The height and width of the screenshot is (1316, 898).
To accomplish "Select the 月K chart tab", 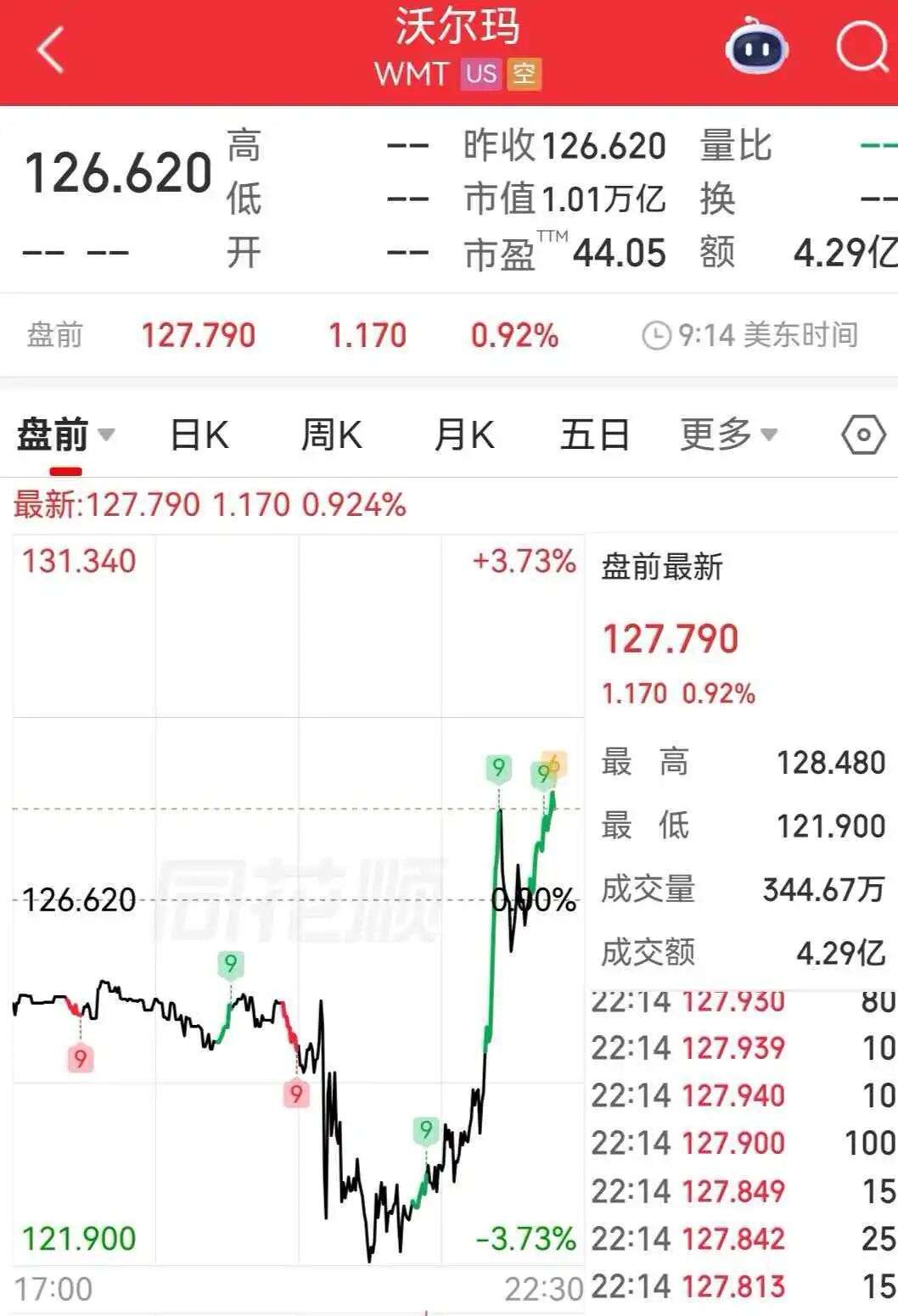I will 463,435.
